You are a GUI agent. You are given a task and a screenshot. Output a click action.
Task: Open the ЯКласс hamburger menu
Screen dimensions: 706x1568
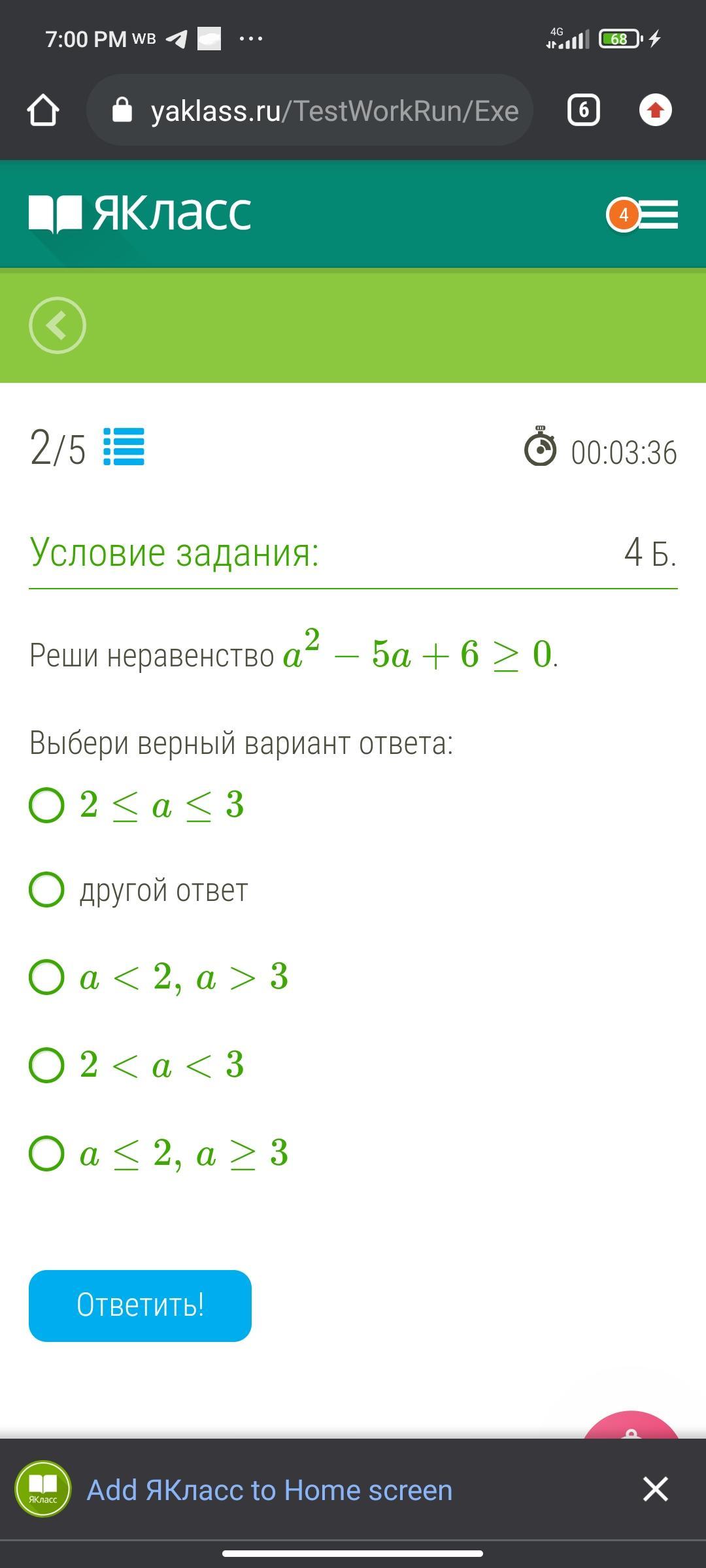click(x=657, y=214)
